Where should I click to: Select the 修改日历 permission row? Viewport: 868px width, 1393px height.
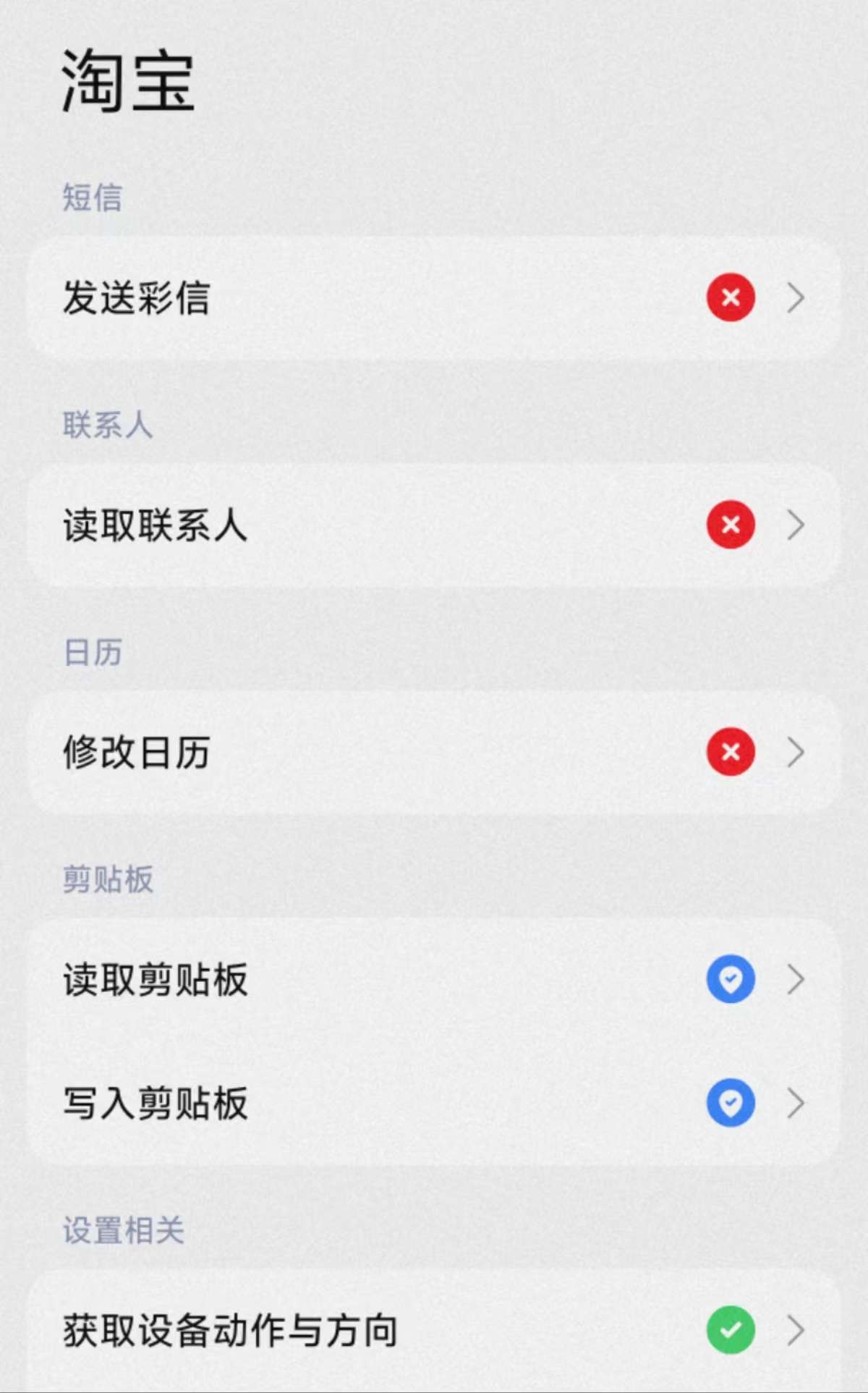434,752
